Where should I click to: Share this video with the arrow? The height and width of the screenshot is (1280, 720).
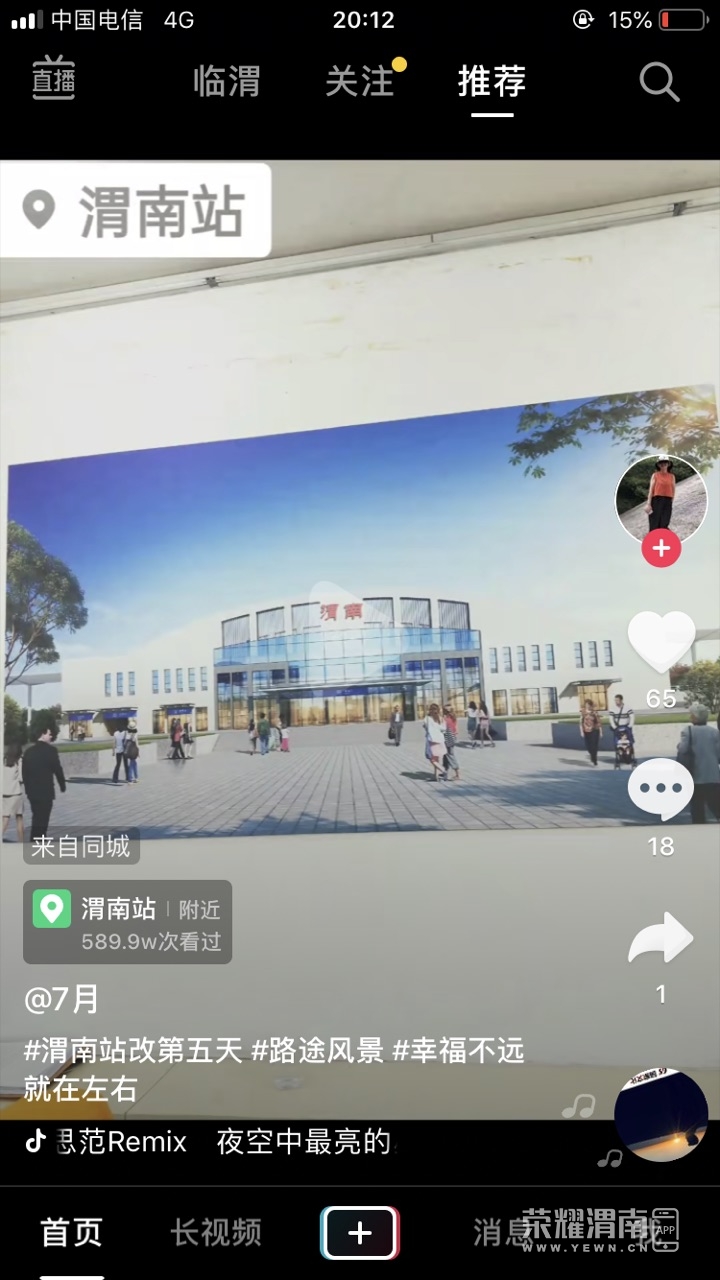tap(661, 940)
